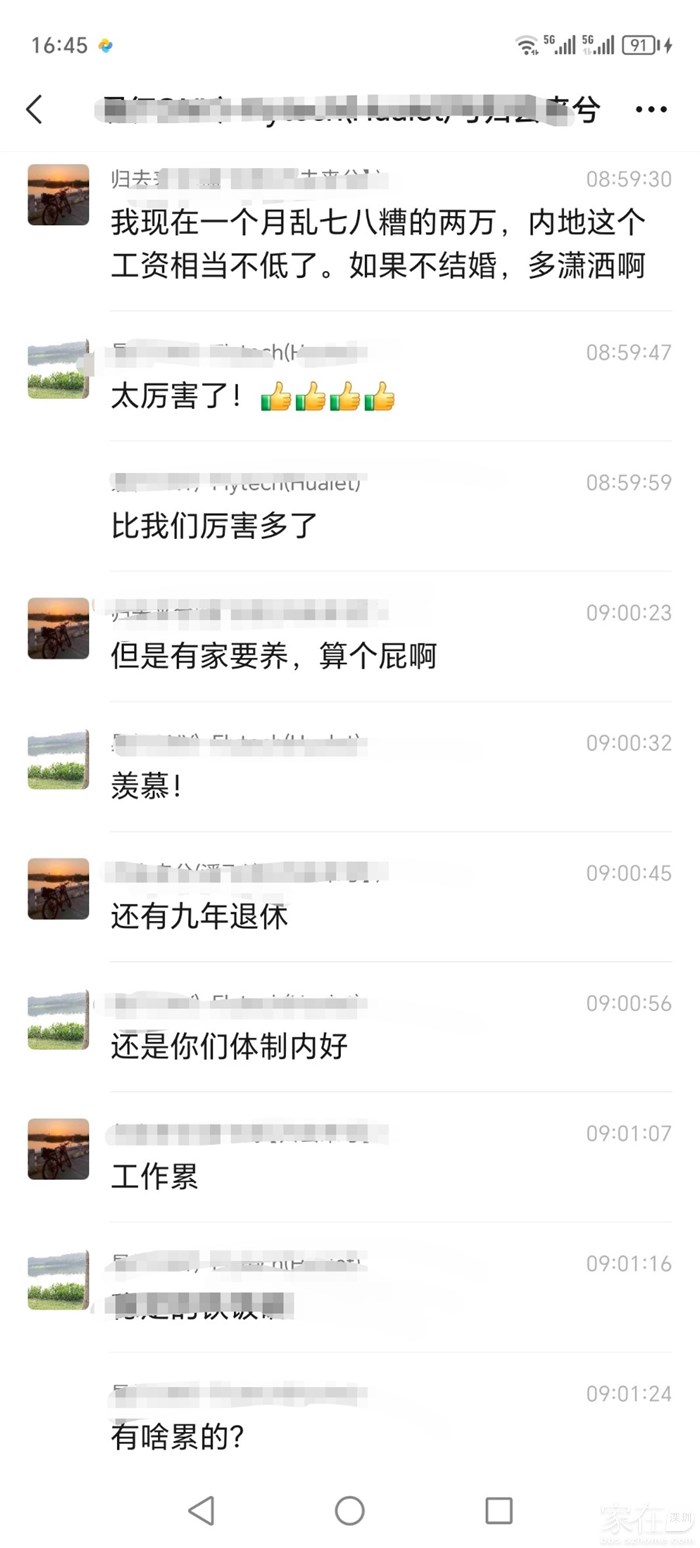Viewport: 700px width, 1548px height.
Task: Open sender avatar for 还是你们体制内好
Action: click(58, 1020)
